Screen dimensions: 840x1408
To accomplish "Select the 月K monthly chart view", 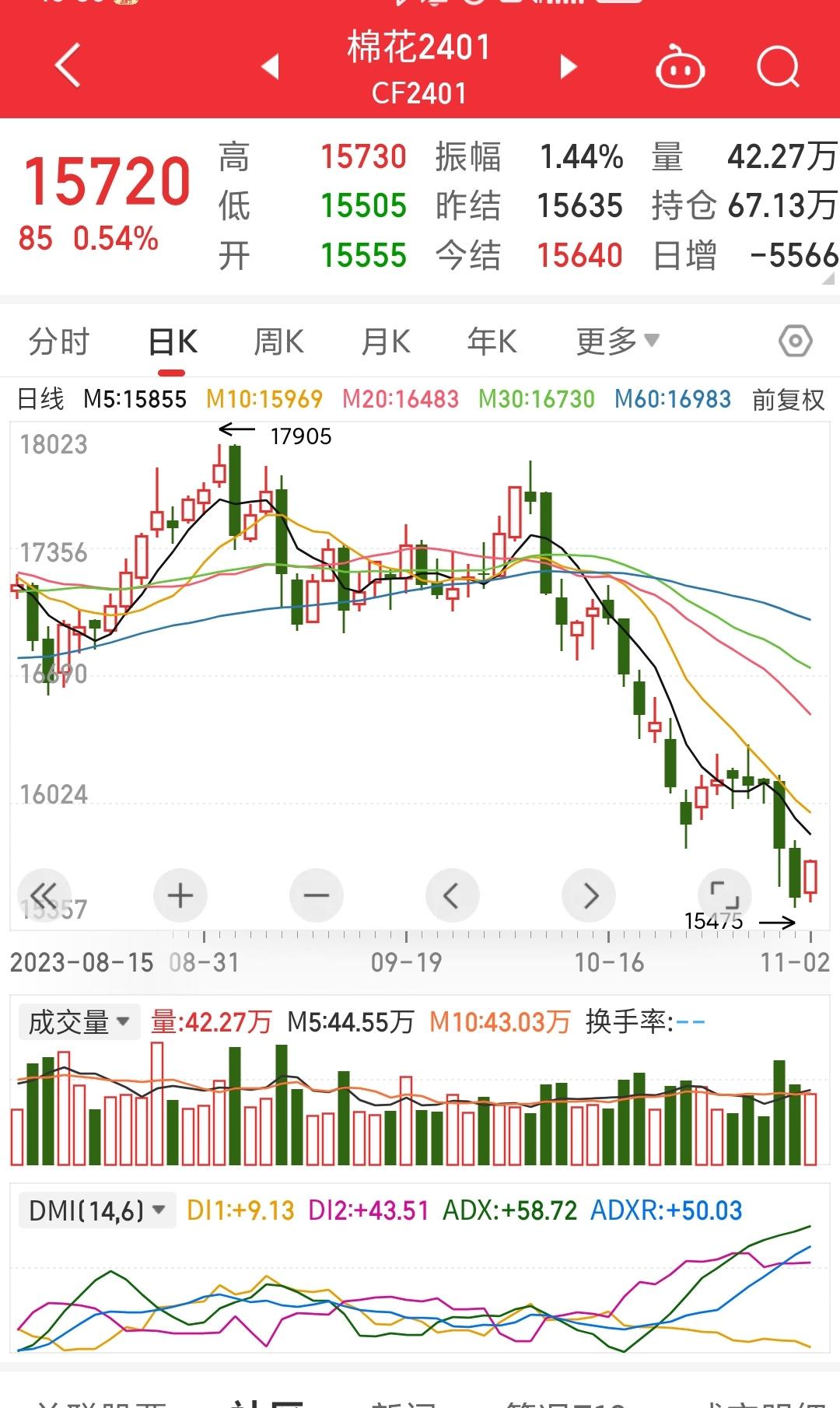I will [384, 340].
